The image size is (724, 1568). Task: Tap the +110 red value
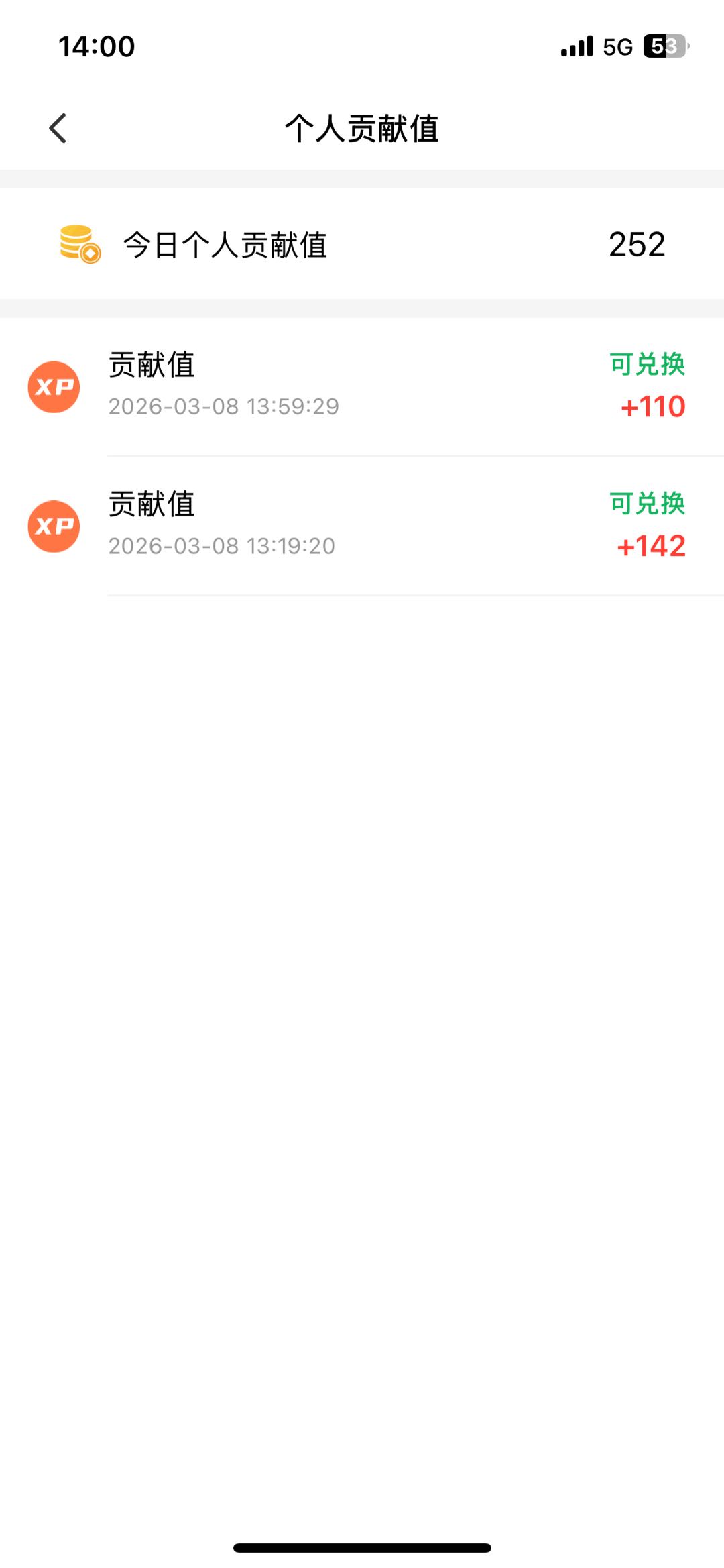tap(653, 407)
